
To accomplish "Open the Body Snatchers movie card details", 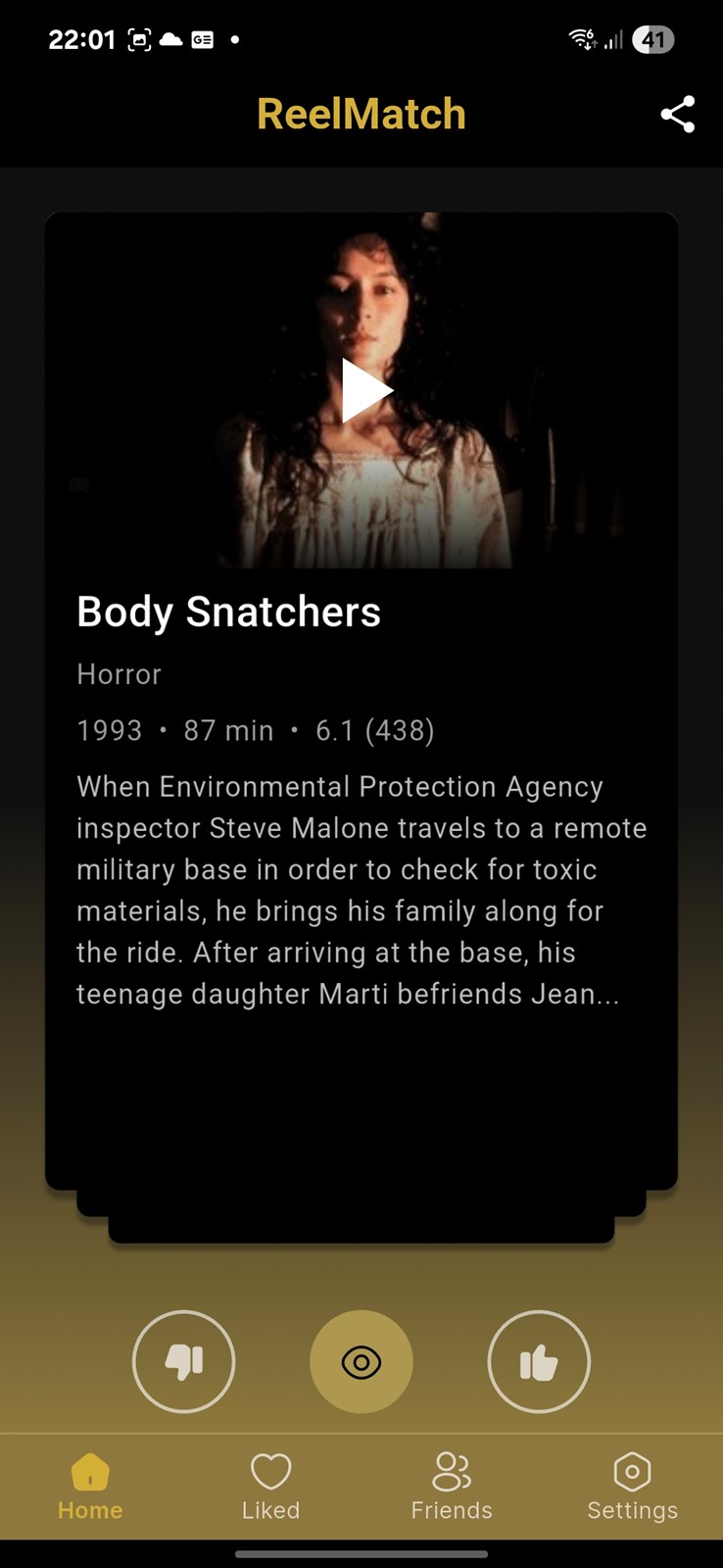I will pos(361,701).
